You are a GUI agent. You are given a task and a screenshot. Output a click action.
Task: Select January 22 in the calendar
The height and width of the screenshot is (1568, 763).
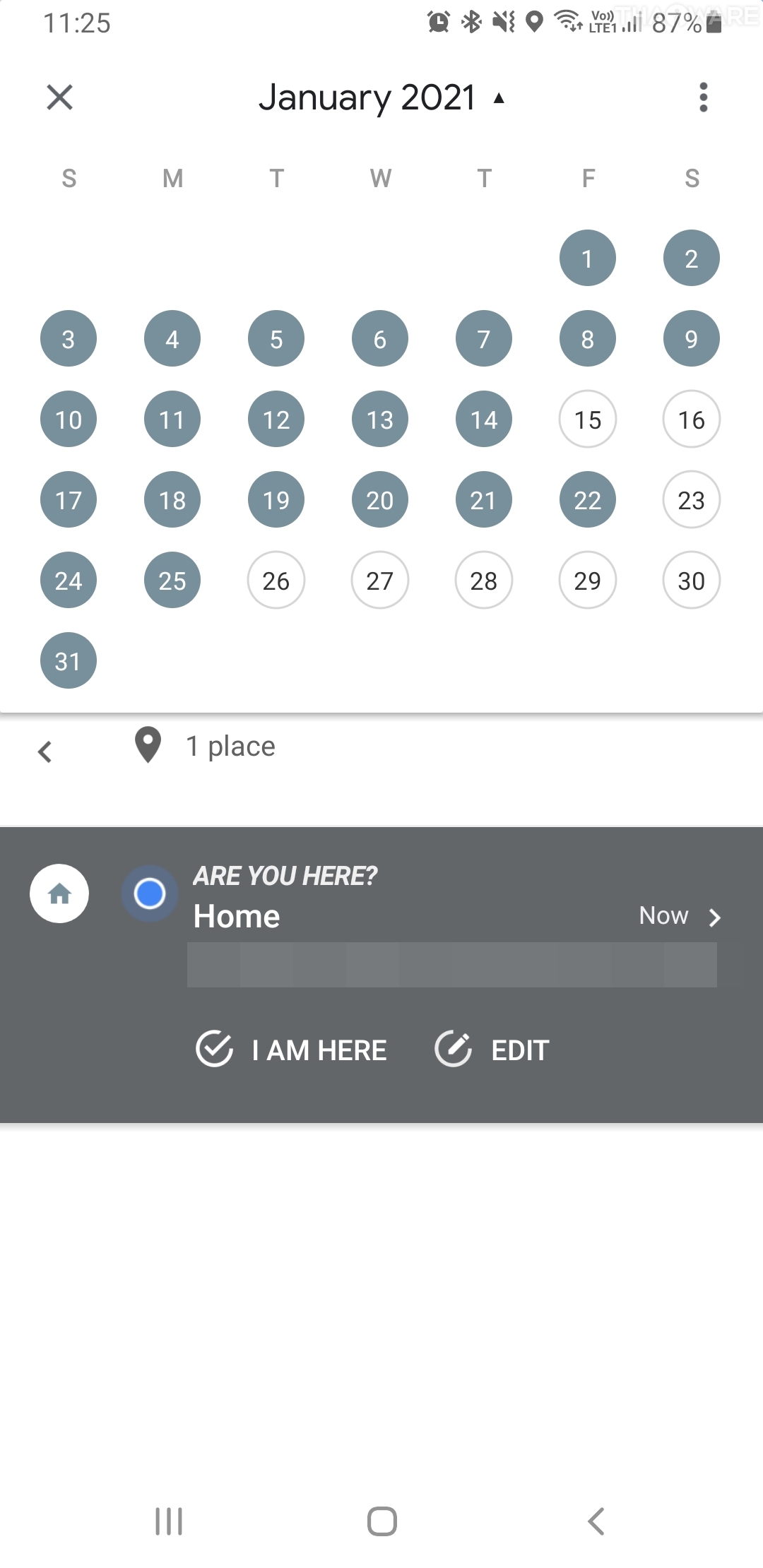(x=587, y=500)
